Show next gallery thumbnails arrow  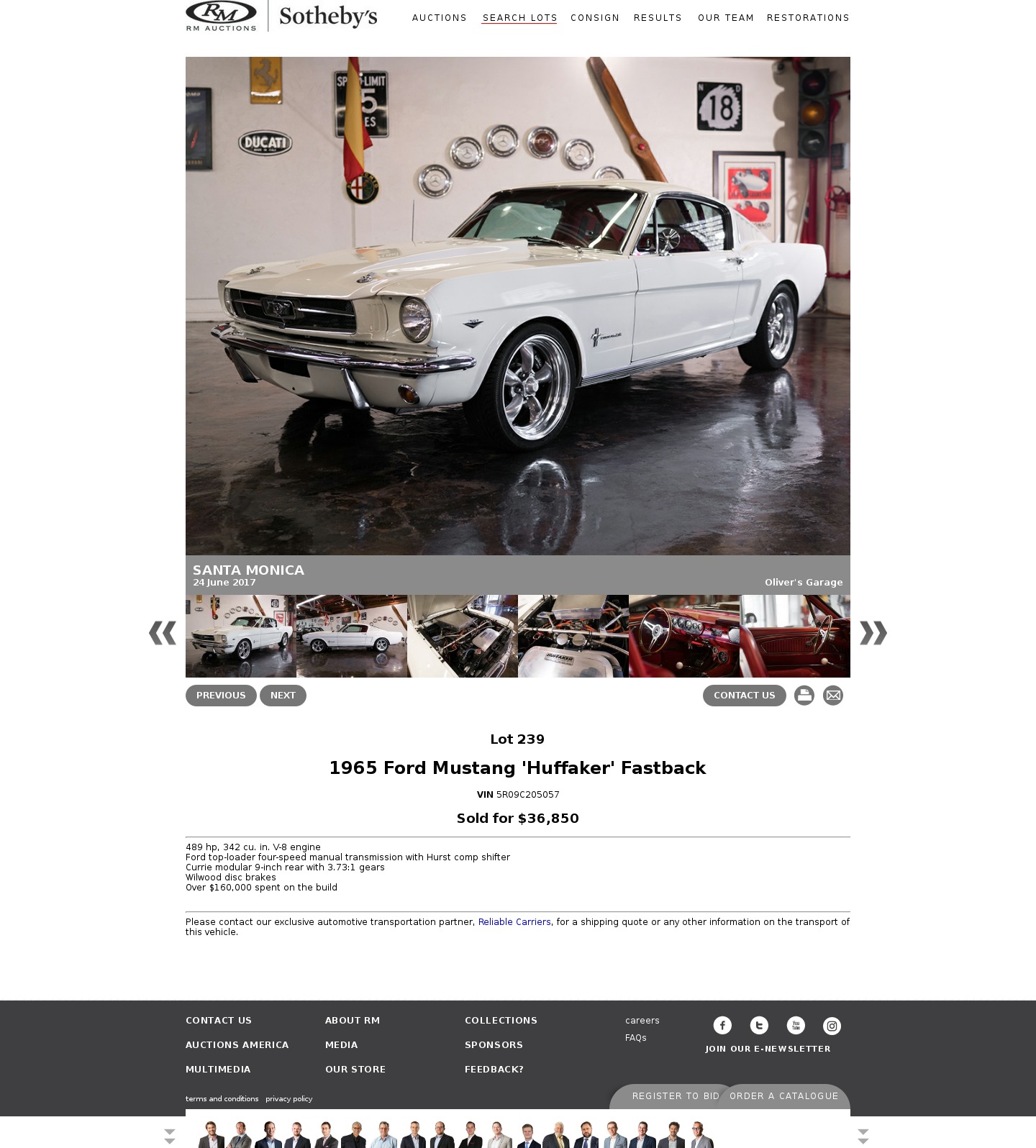pos(873,633)
